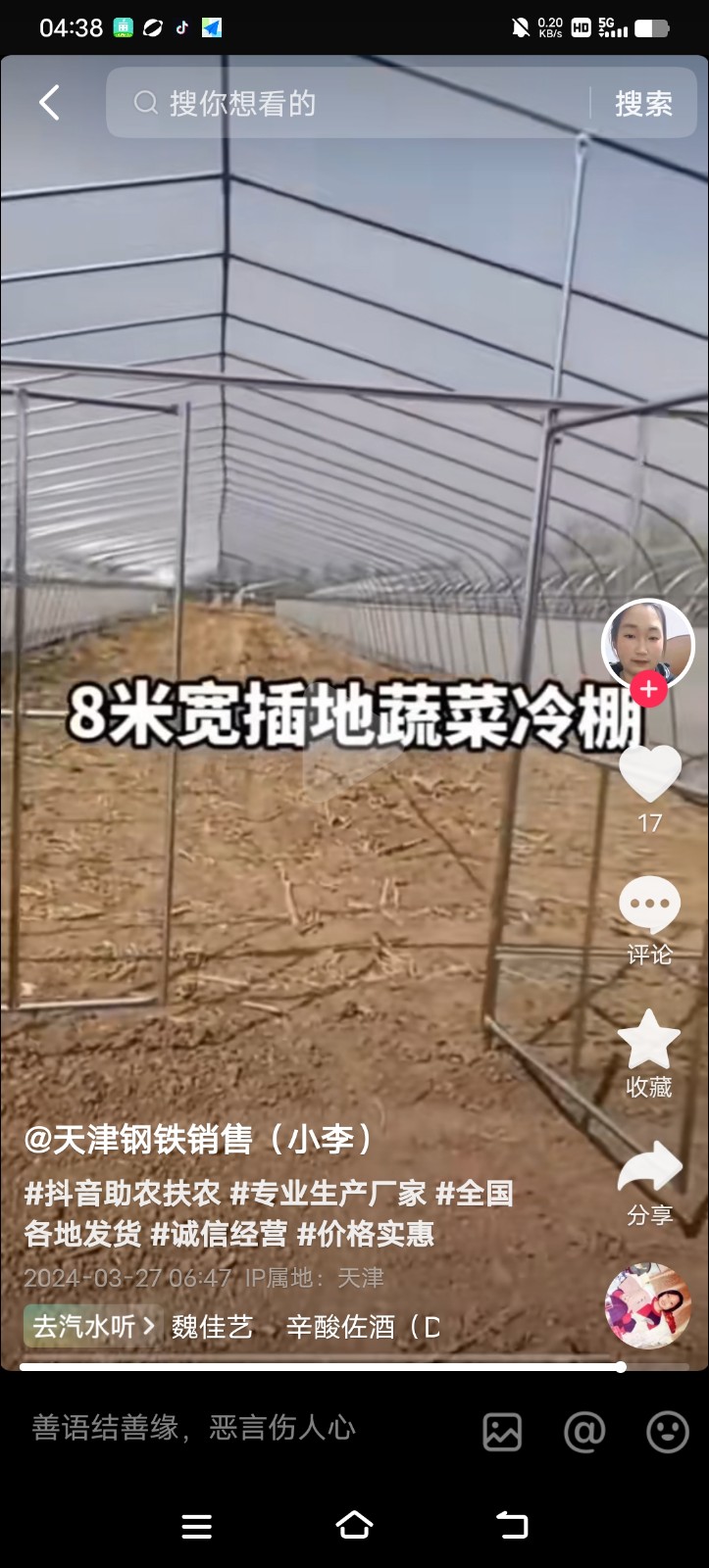Open the emoji picker smiley

[667, 1432]
